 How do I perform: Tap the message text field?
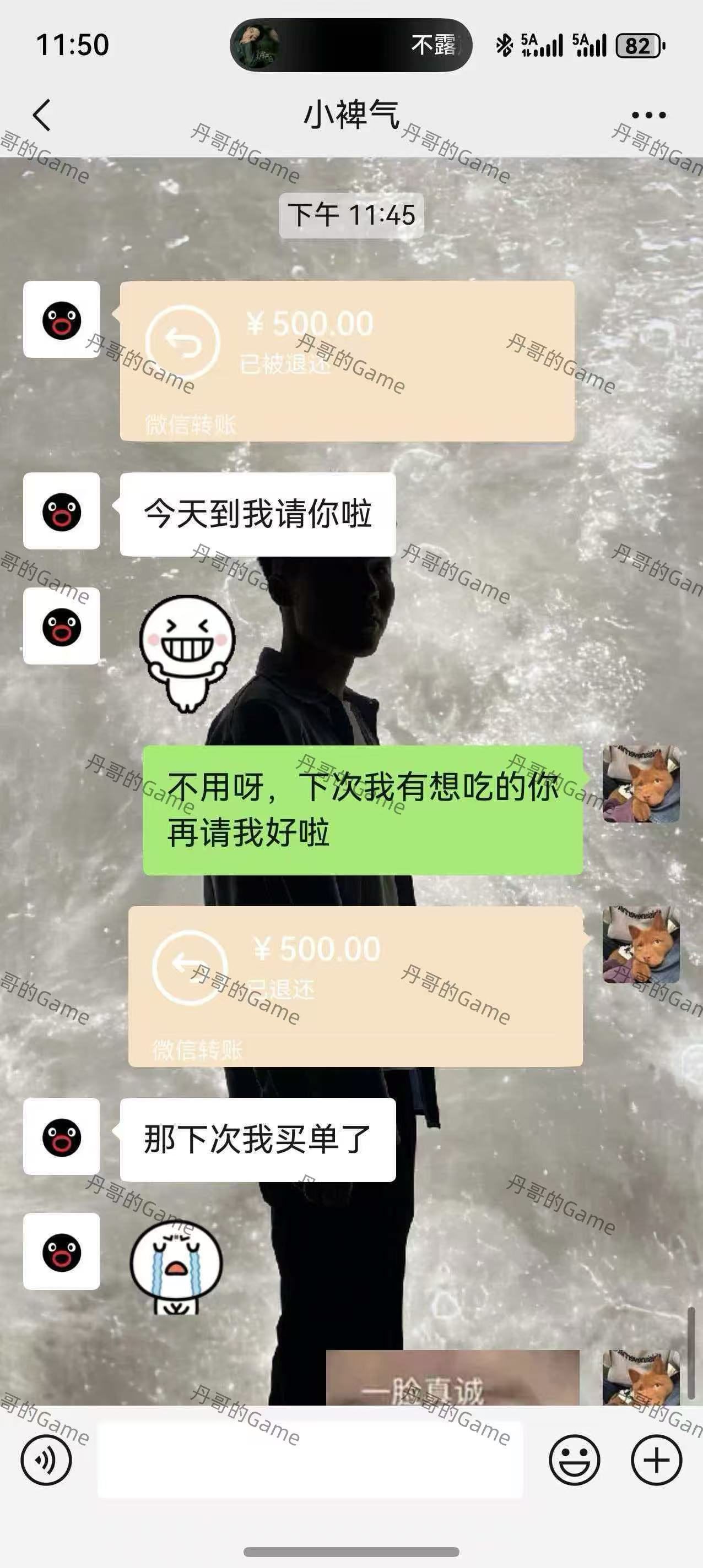coord(310,1460)
